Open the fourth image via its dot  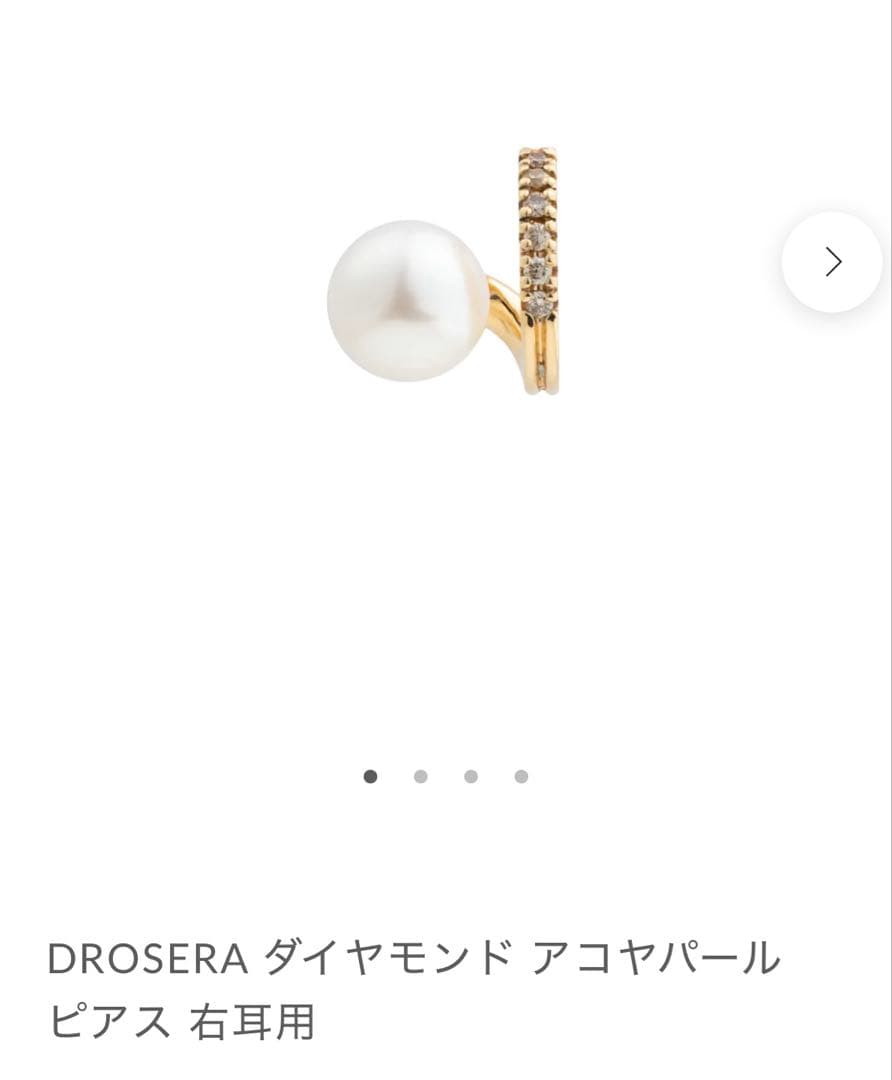[x=520, y=776]
